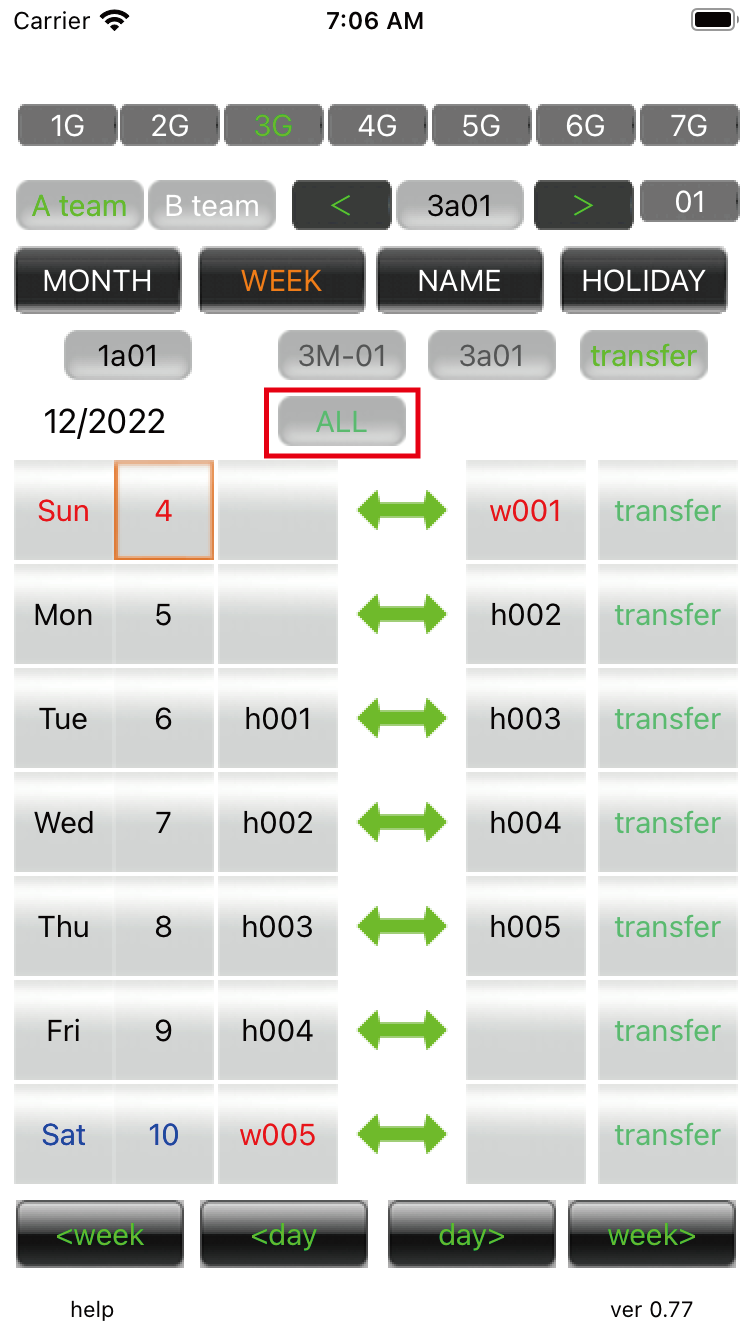The width and height of the screenshot is (750, 1334).
Task: Select the h001 shift on Tuesday
Action: point(278,719)
